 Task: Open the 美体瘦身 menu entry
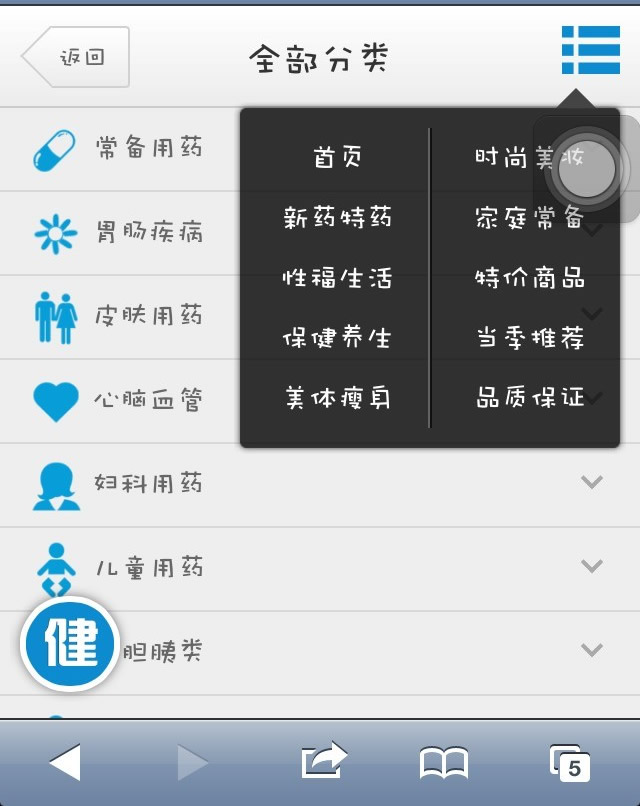tap(337, 398)
